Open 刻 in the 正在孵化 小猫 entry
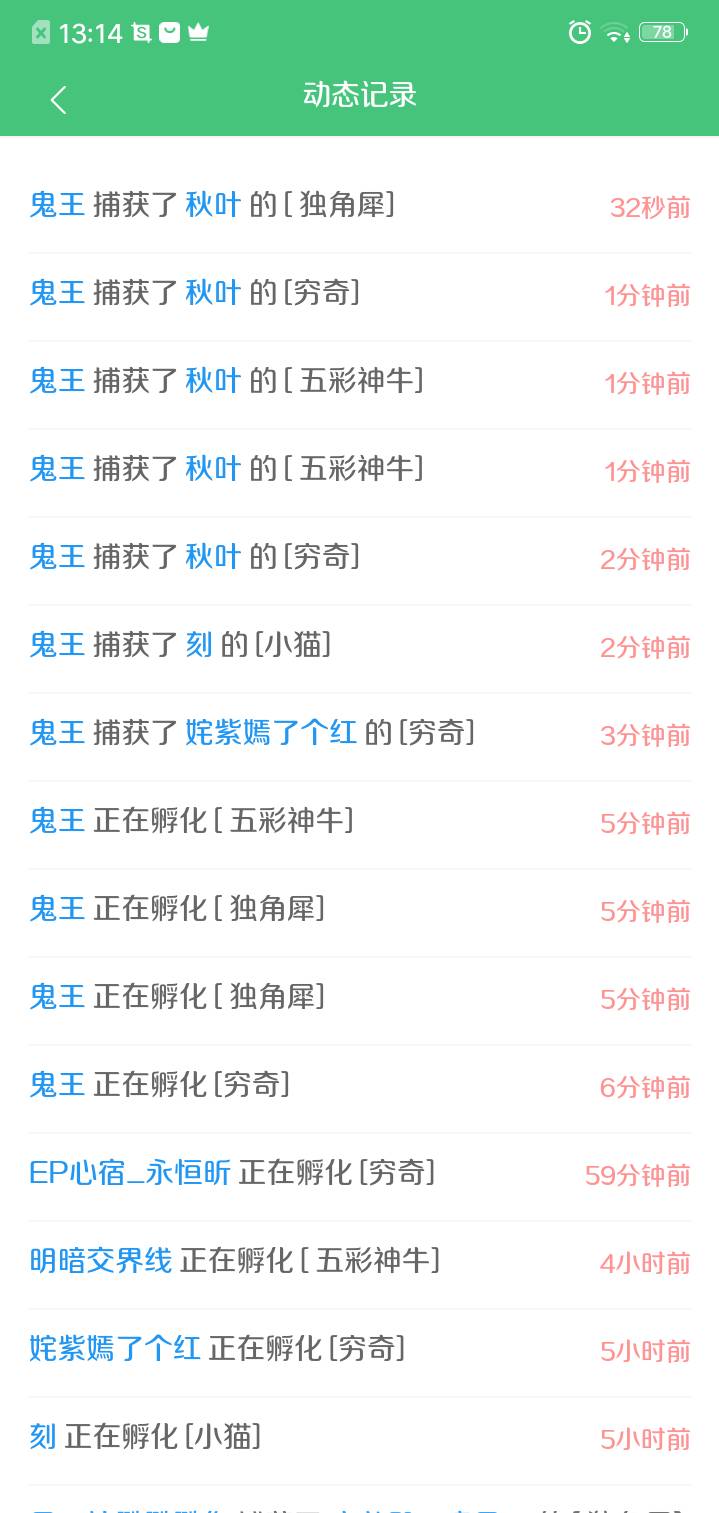The image size is (719, 1513). [x=43, y=1437]
